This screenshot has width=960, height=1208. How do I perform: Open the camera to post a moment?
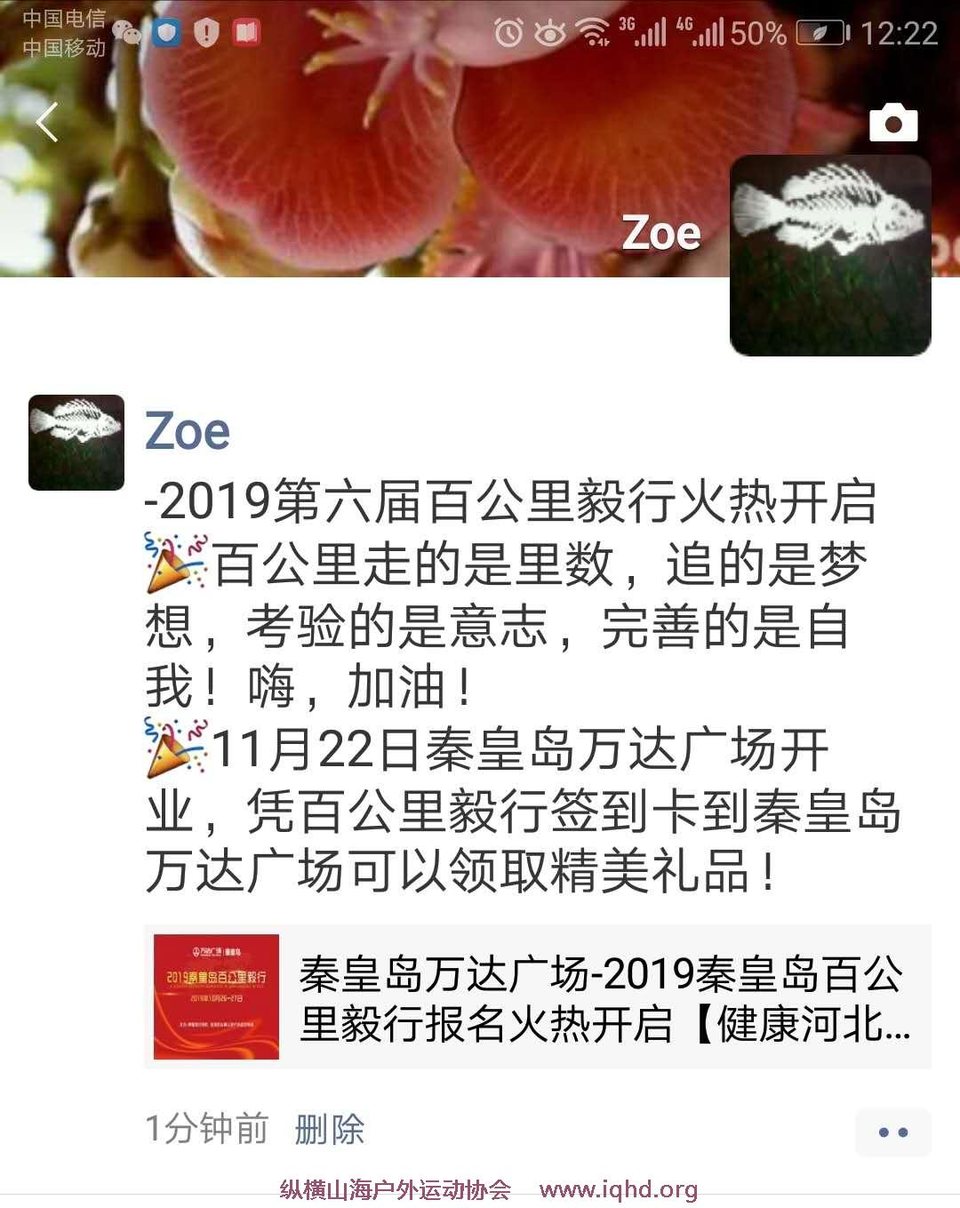pos(893,123)
